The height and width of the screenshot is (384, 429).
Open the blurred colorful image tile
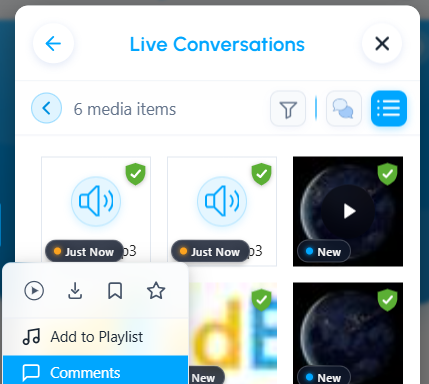pos(233,333)
